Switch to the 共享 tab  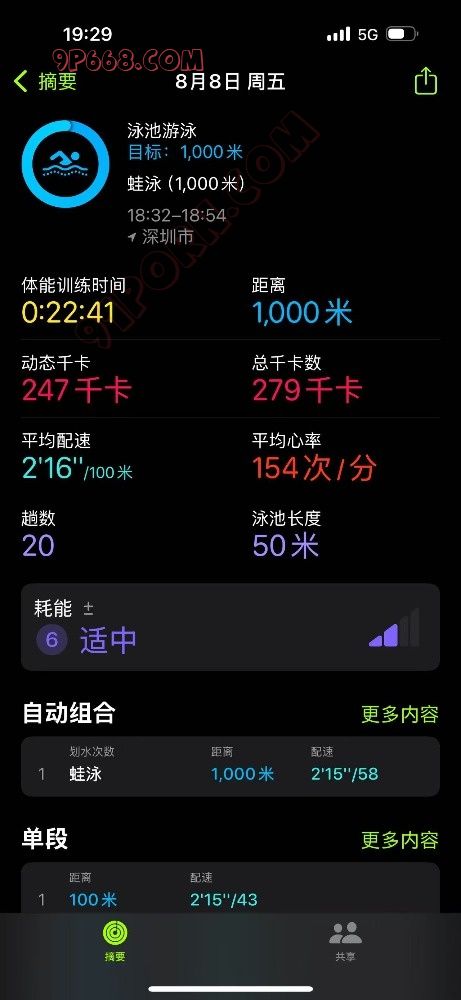pyautogui.click(x=346, y=941)
